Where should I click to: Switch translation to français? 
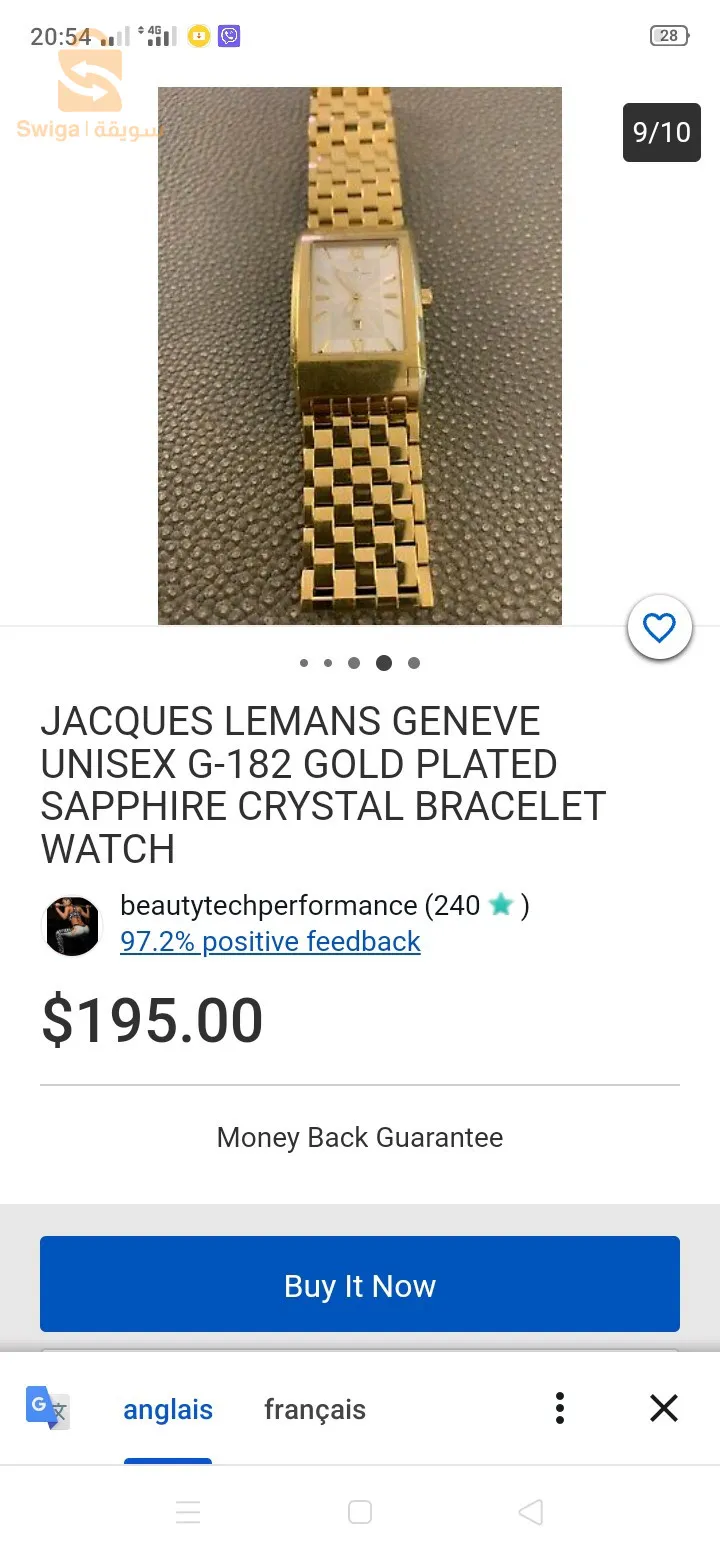tap(314, 1409)
